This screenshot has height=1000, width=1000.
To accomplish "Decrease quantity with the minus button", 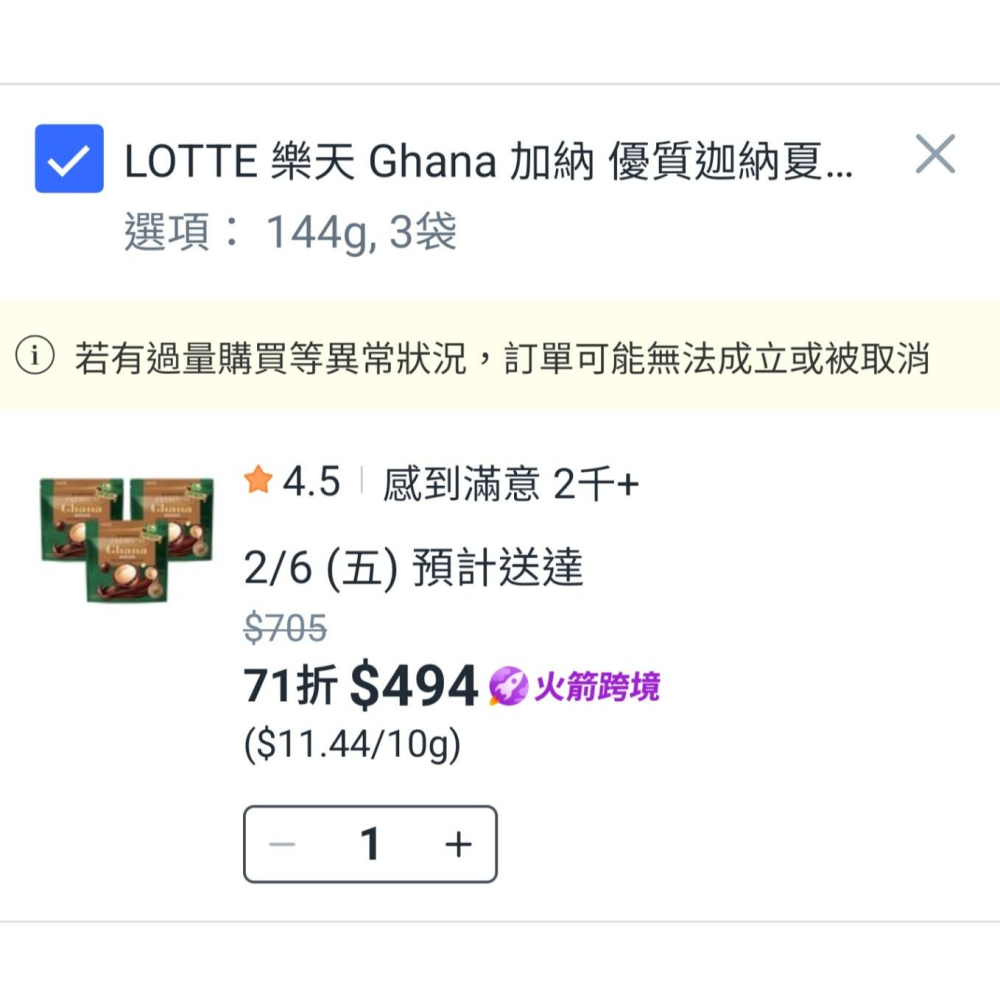I will pyautogui.click(x=282, y=844).
